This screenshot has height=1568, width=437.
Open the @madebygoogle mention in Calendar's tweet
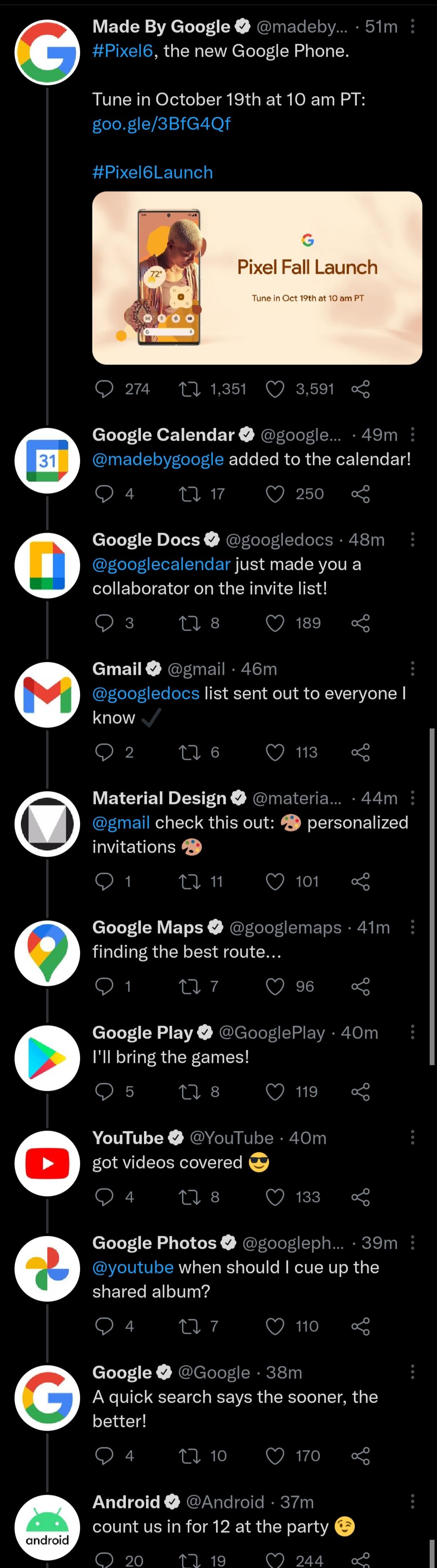point(158,459)
